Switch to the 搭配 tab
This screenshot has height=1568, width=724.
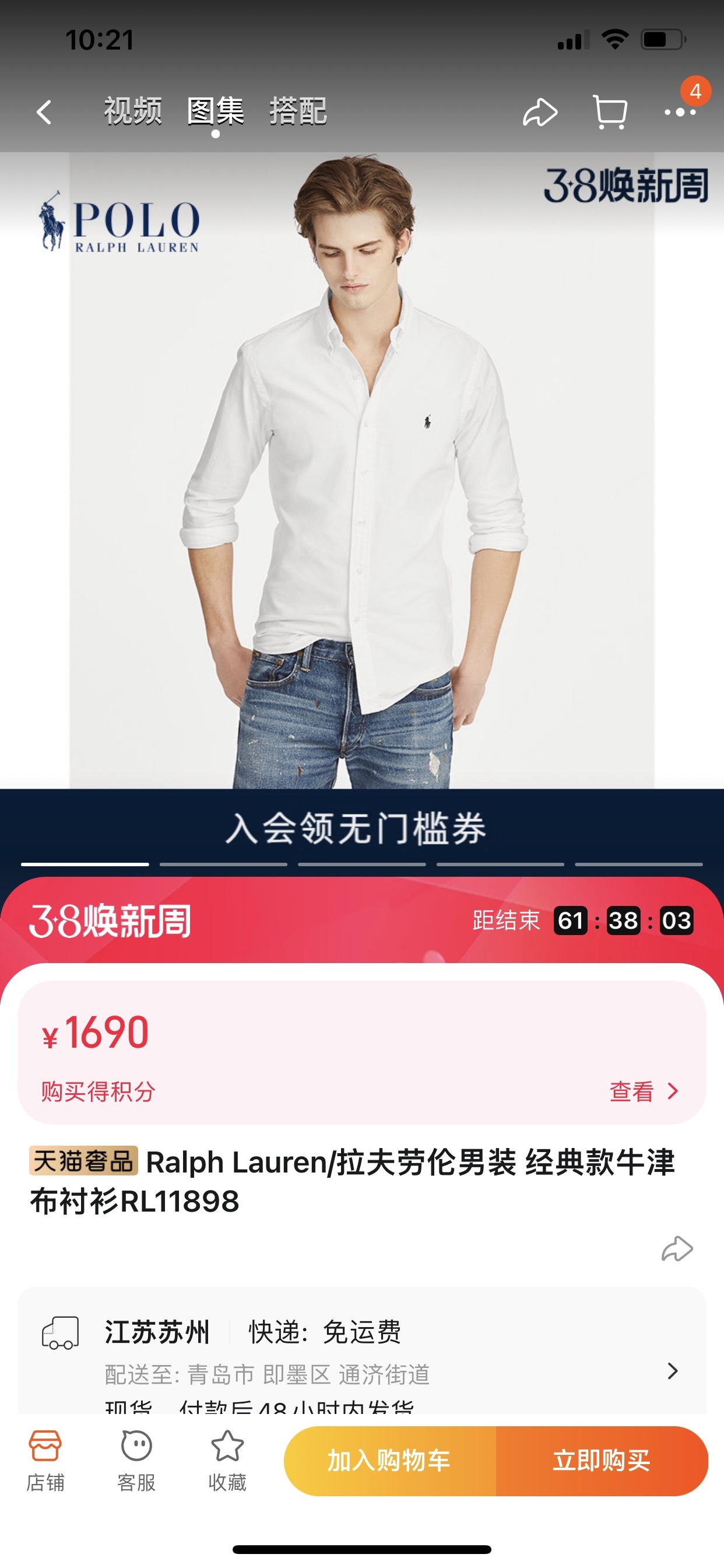(298, 111)
